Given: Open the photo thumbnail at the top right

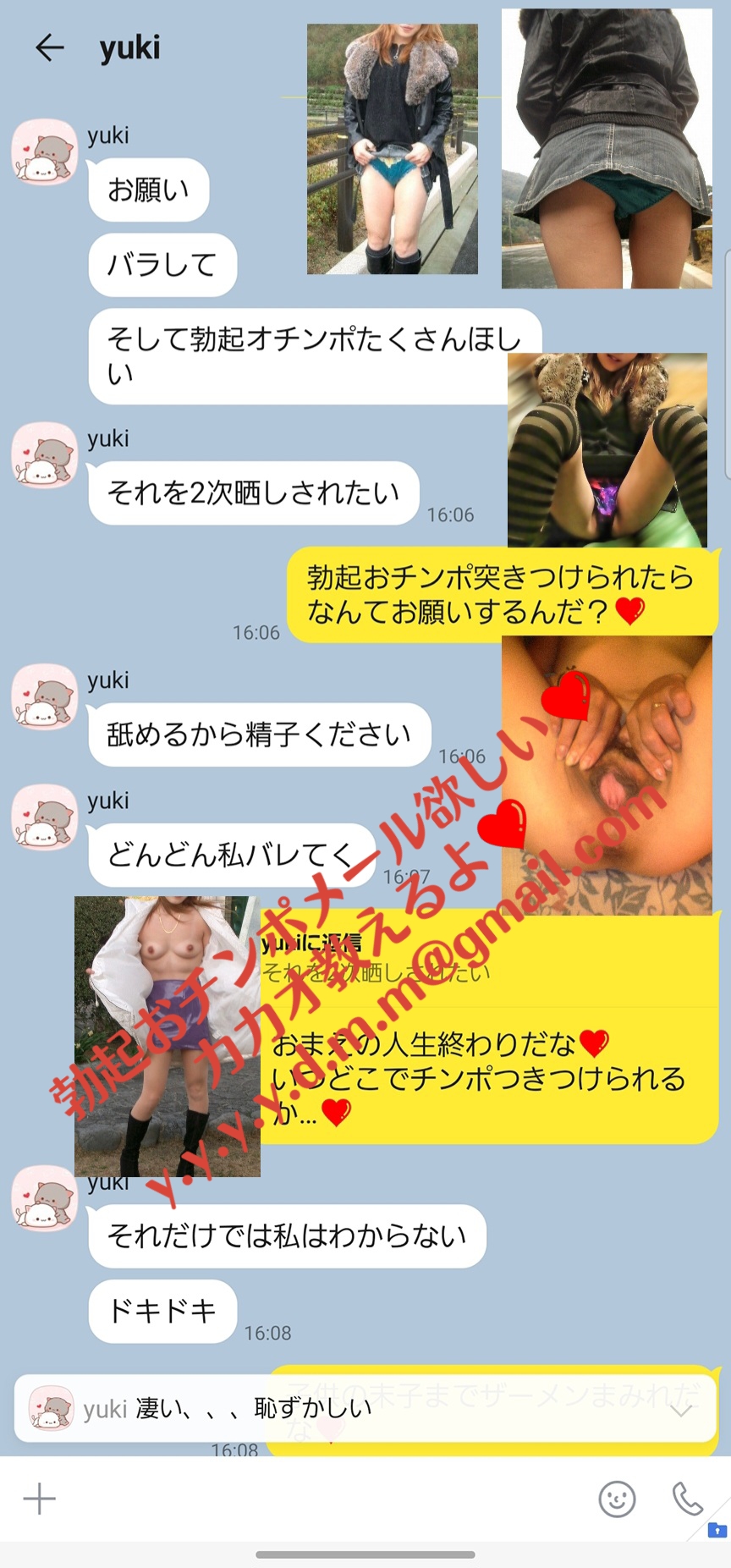Looking at the screenshot, I should coord(607,144).
